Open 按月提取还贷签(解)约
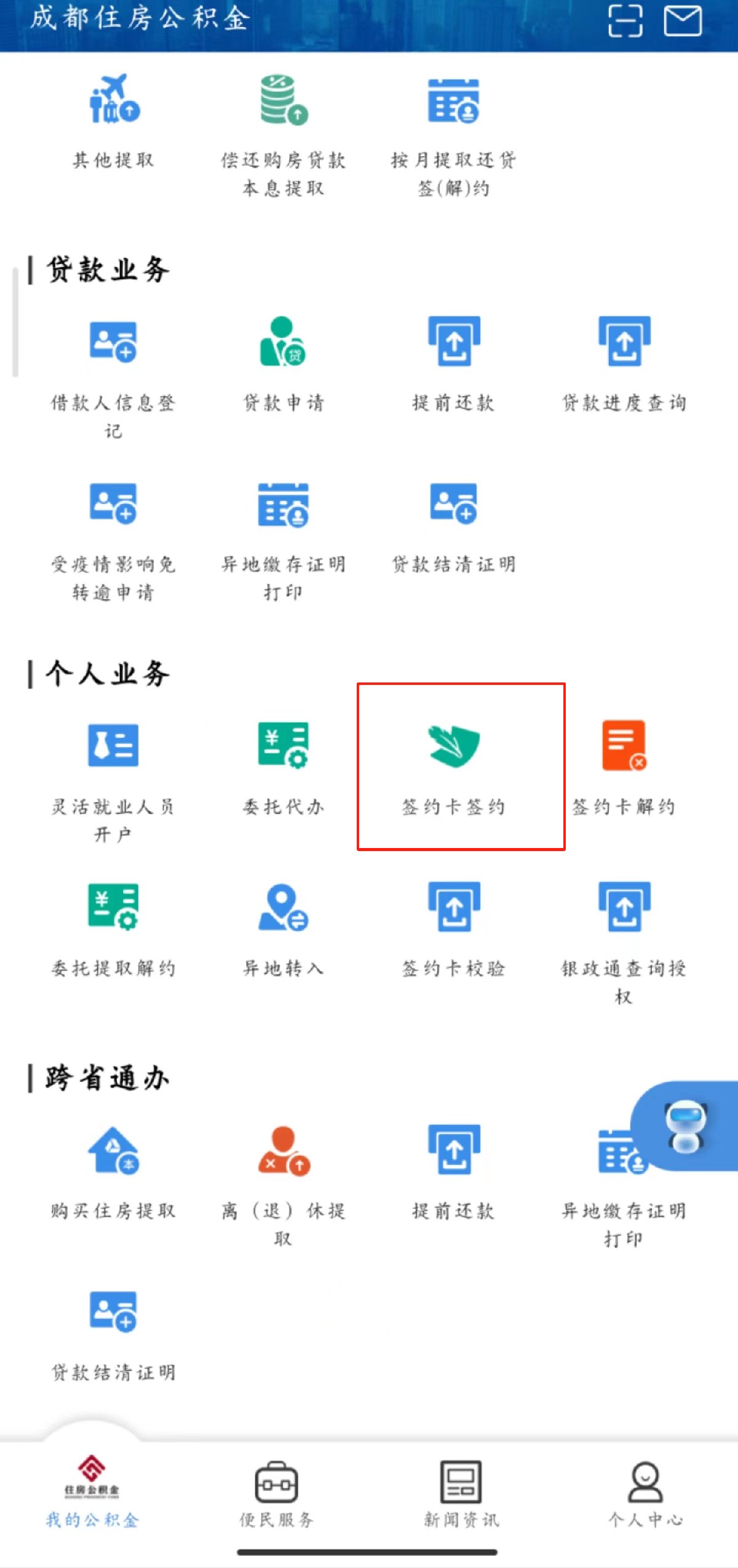 (453, 135)
